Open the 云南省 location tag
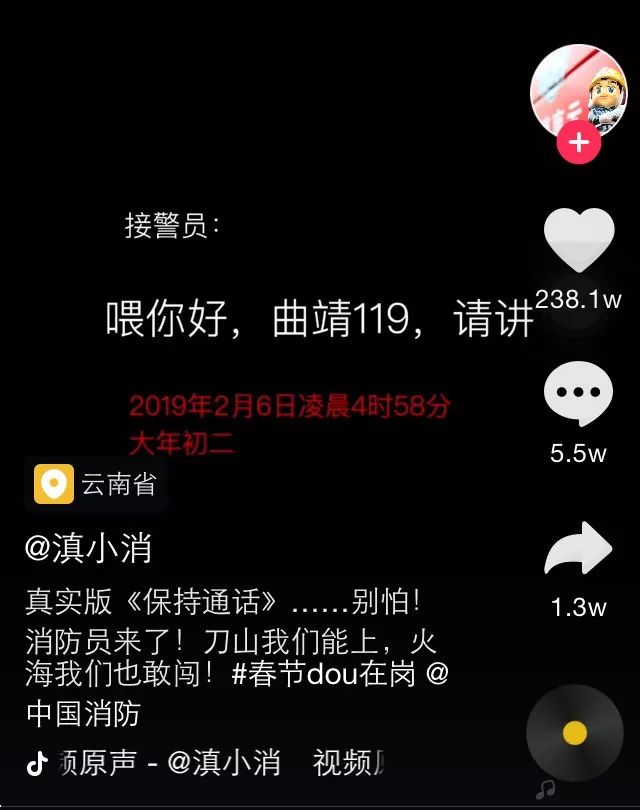The image size is (640, 810). pos(96,485)
